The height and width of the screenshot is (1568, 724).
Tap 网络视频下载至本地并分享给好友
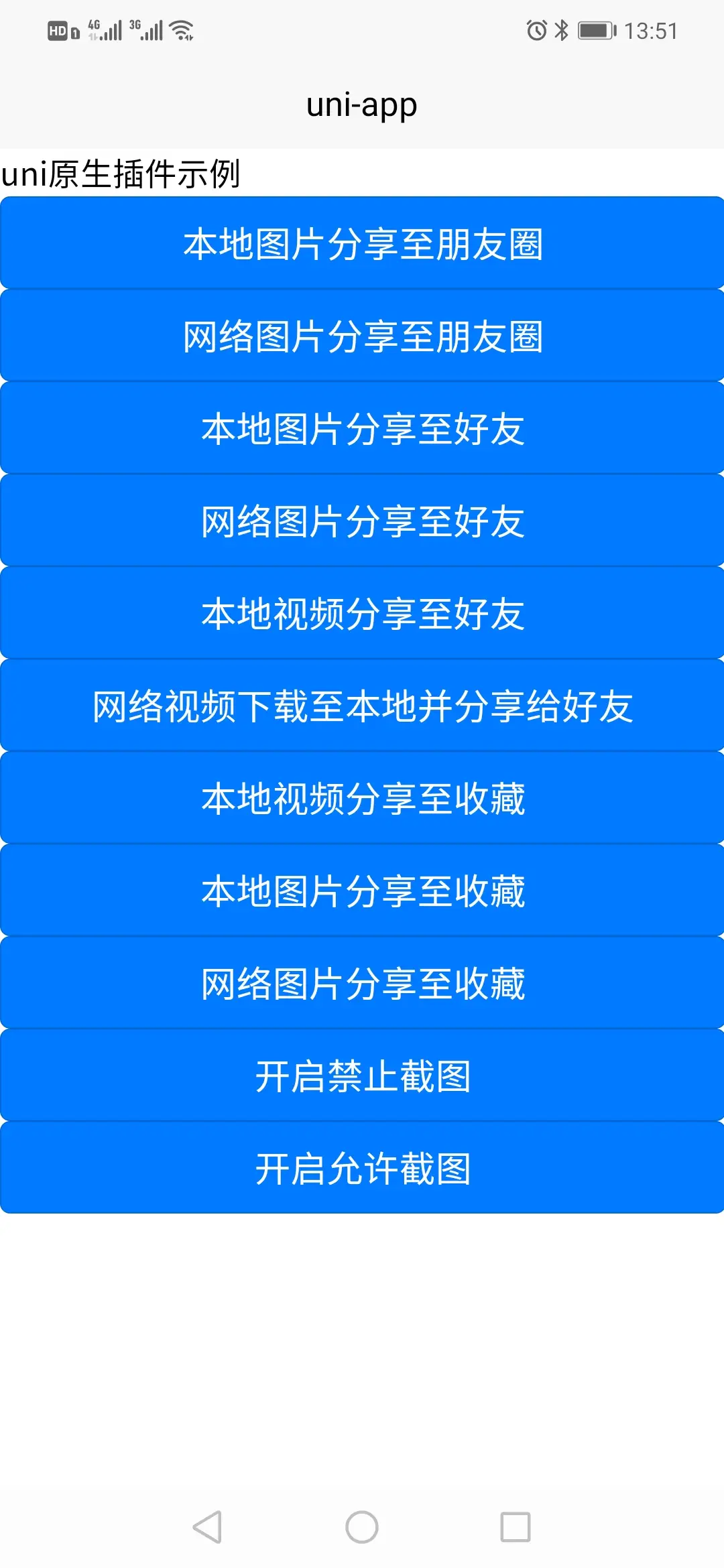tap(362, 706)
